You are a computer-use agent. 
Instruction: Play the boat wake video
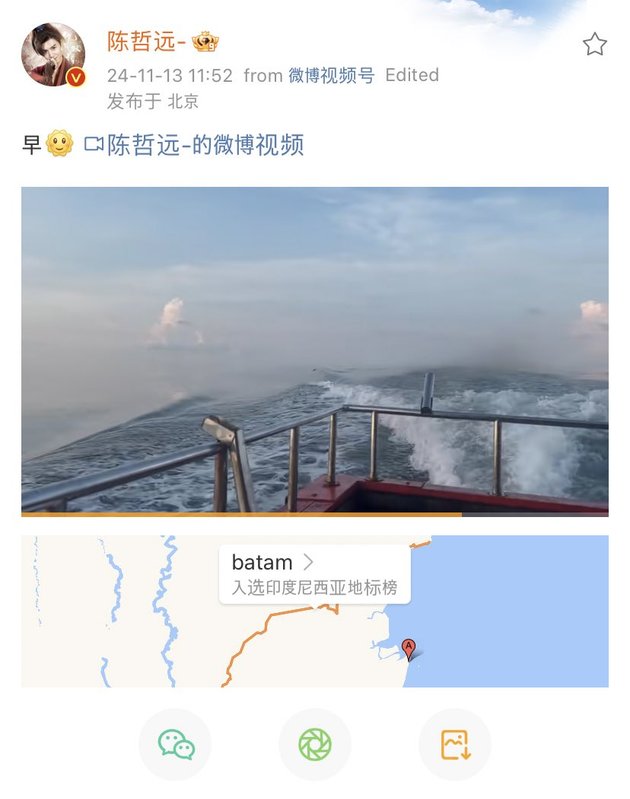314,350
